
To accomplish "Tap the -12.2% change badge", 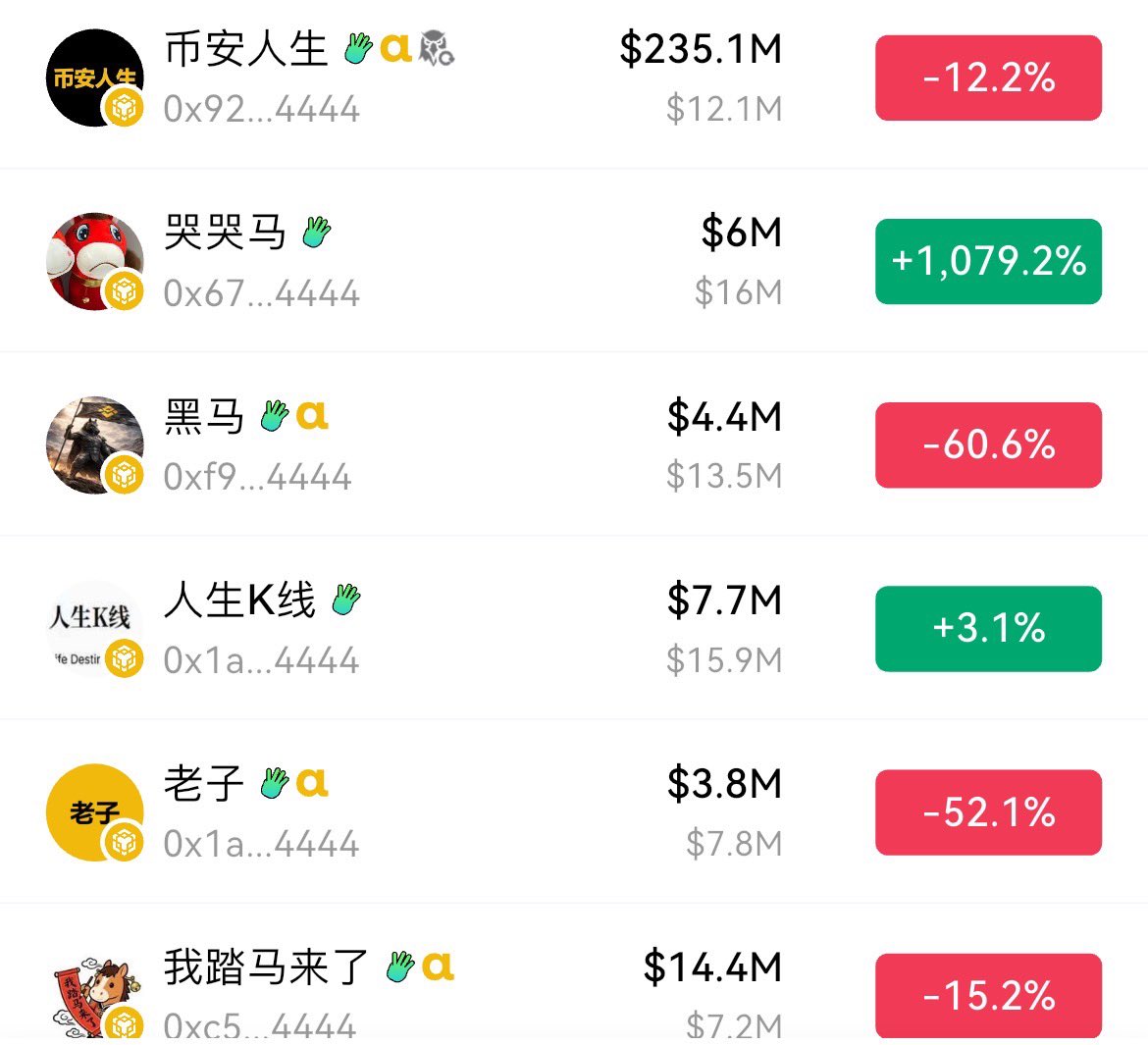I will pos(988,78).
